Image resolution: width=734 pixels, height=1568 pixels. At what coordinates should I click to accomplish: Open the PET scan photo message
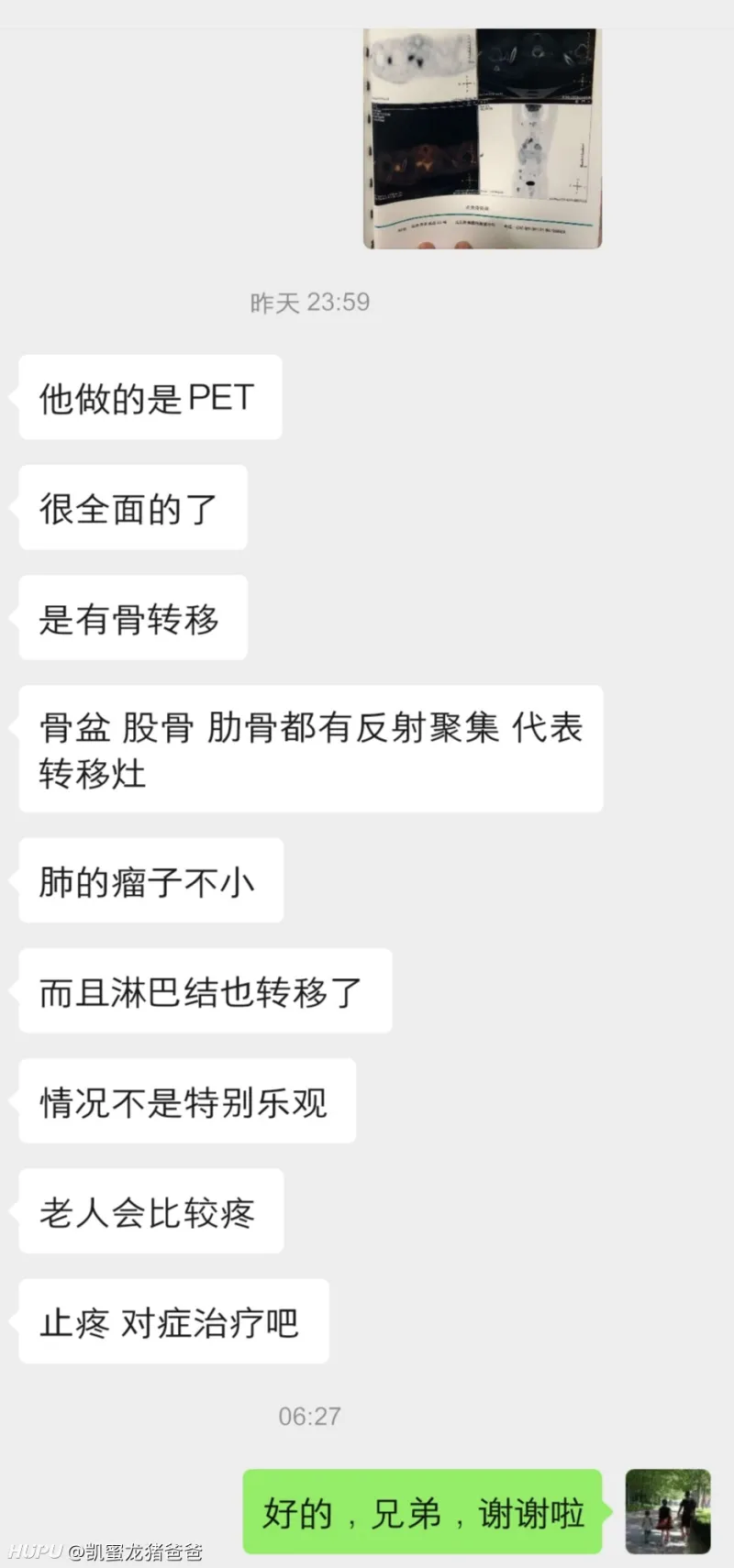coord(483,138)
